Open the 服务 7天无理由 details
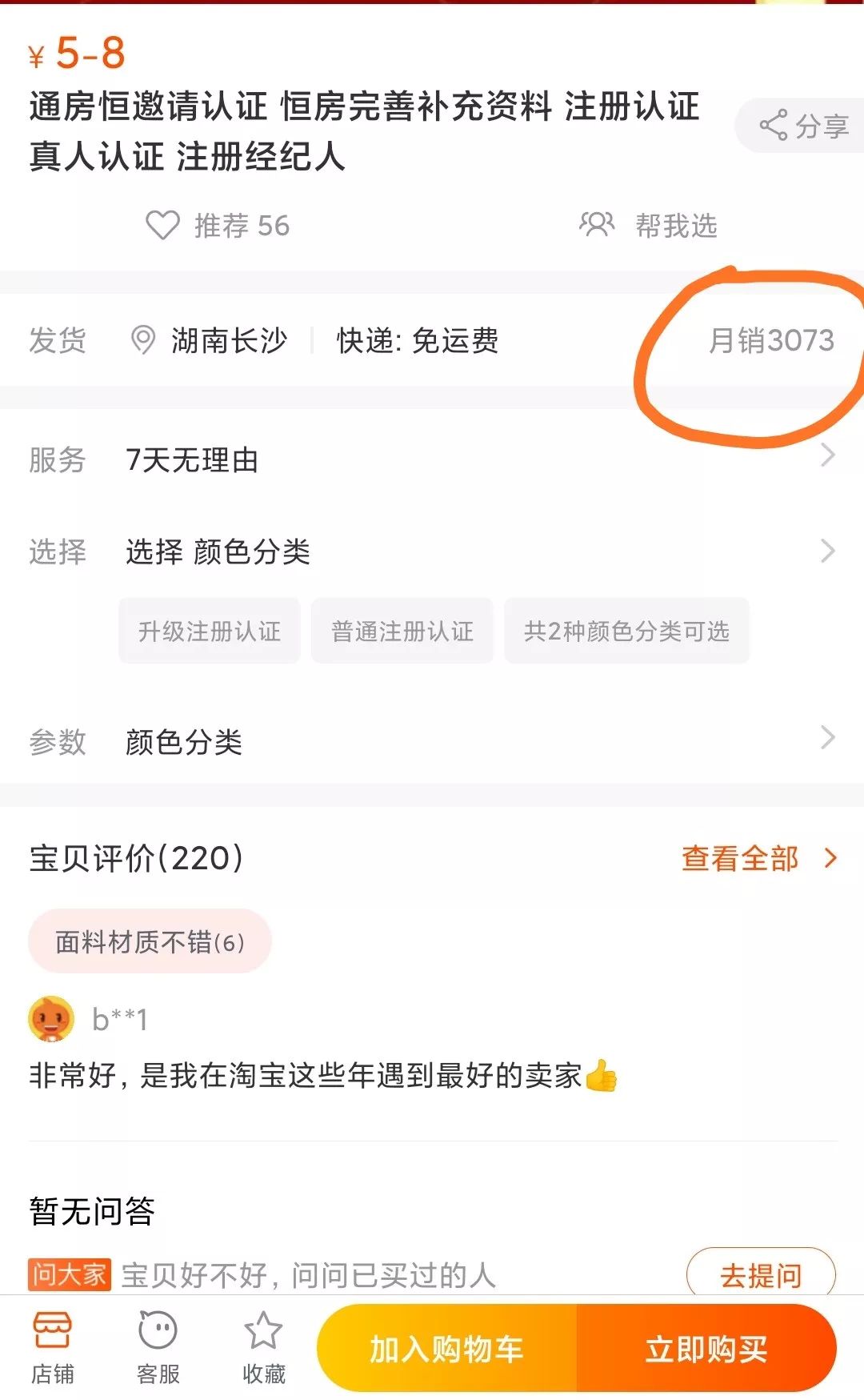This screenshot has height=1400, width=864. [432, 459]
